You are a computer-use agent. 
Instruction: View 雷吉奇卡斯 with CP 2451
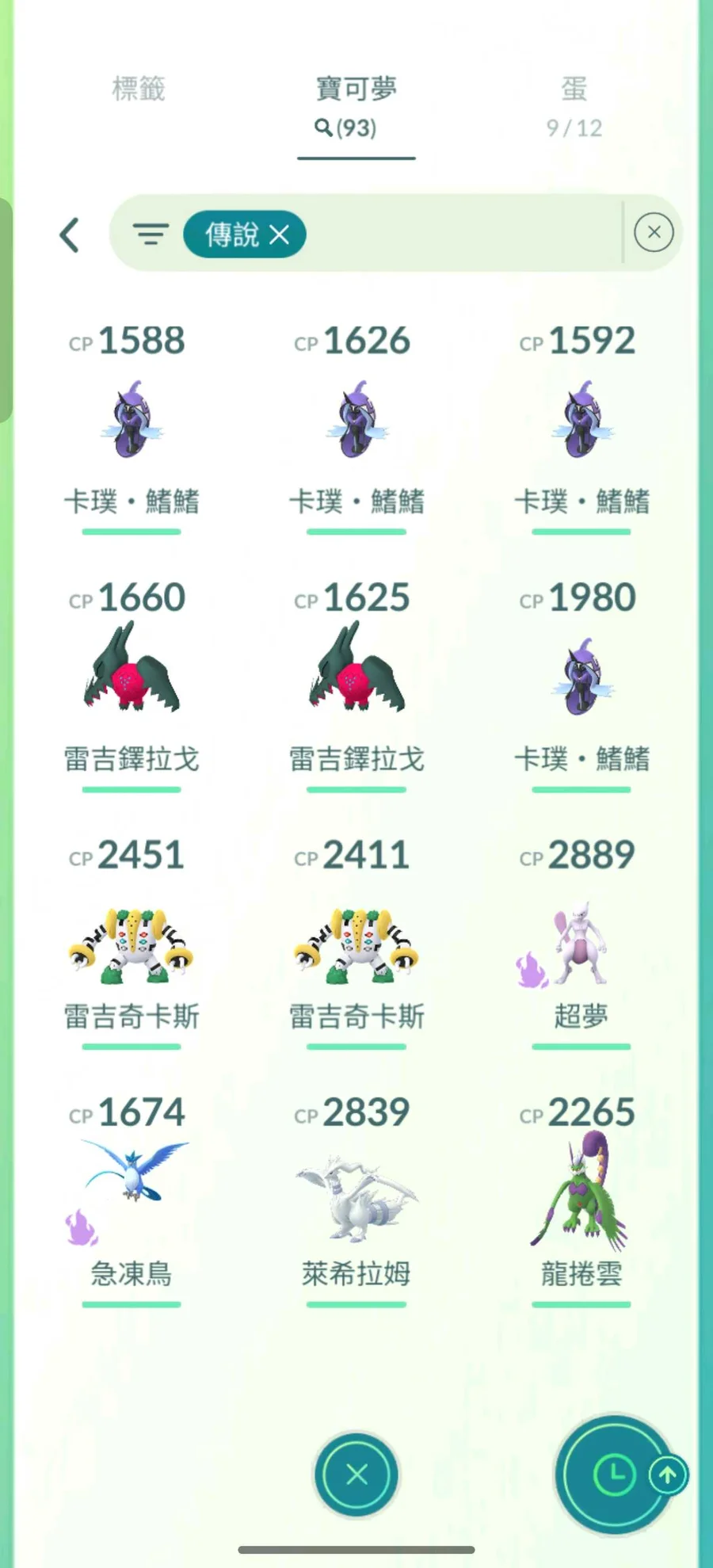pos(132,943)
